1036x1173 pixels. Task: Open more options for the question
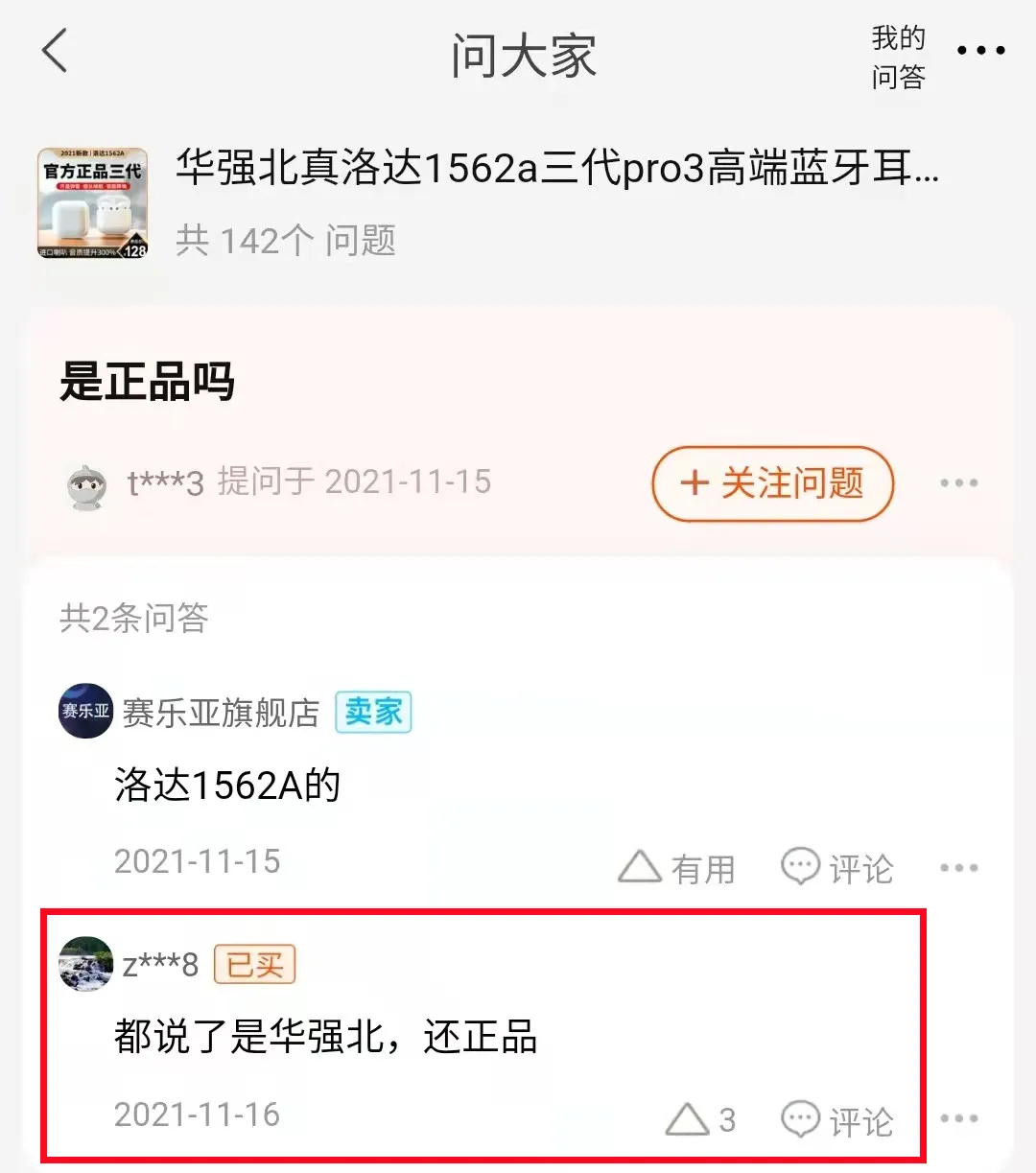pyautogui.click(x=958, y=483)
